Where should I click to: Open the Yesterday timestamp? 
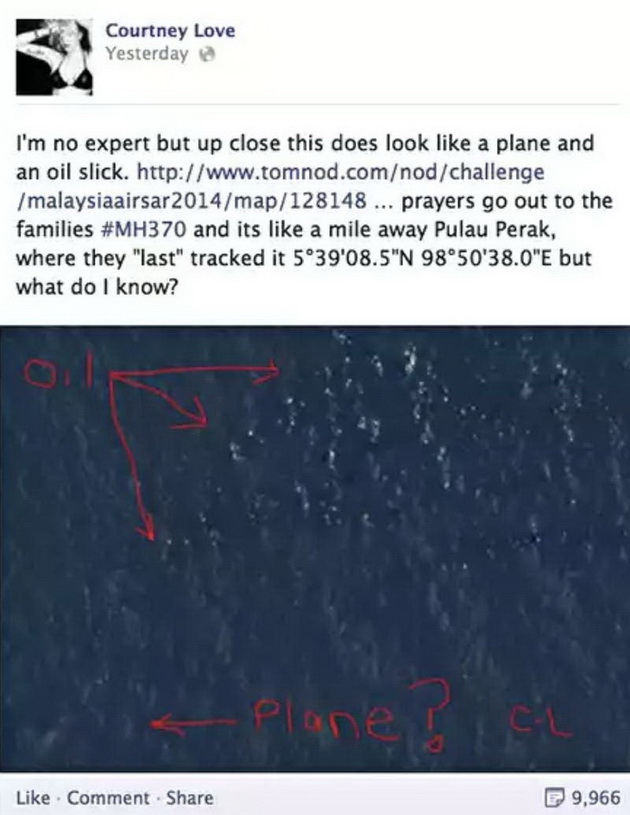[146, 54]
